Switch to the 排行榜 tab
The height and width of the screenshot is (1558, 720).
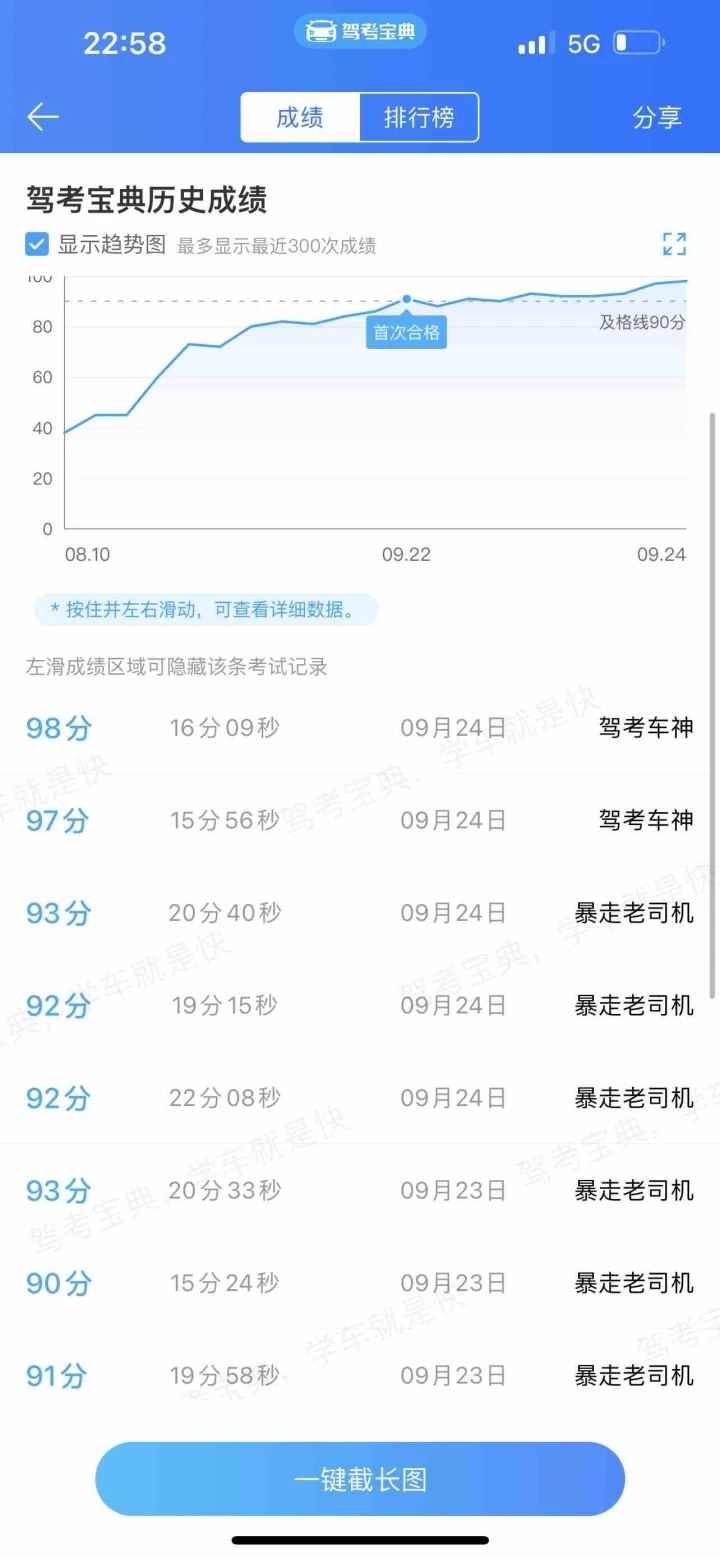coord(419,117)
